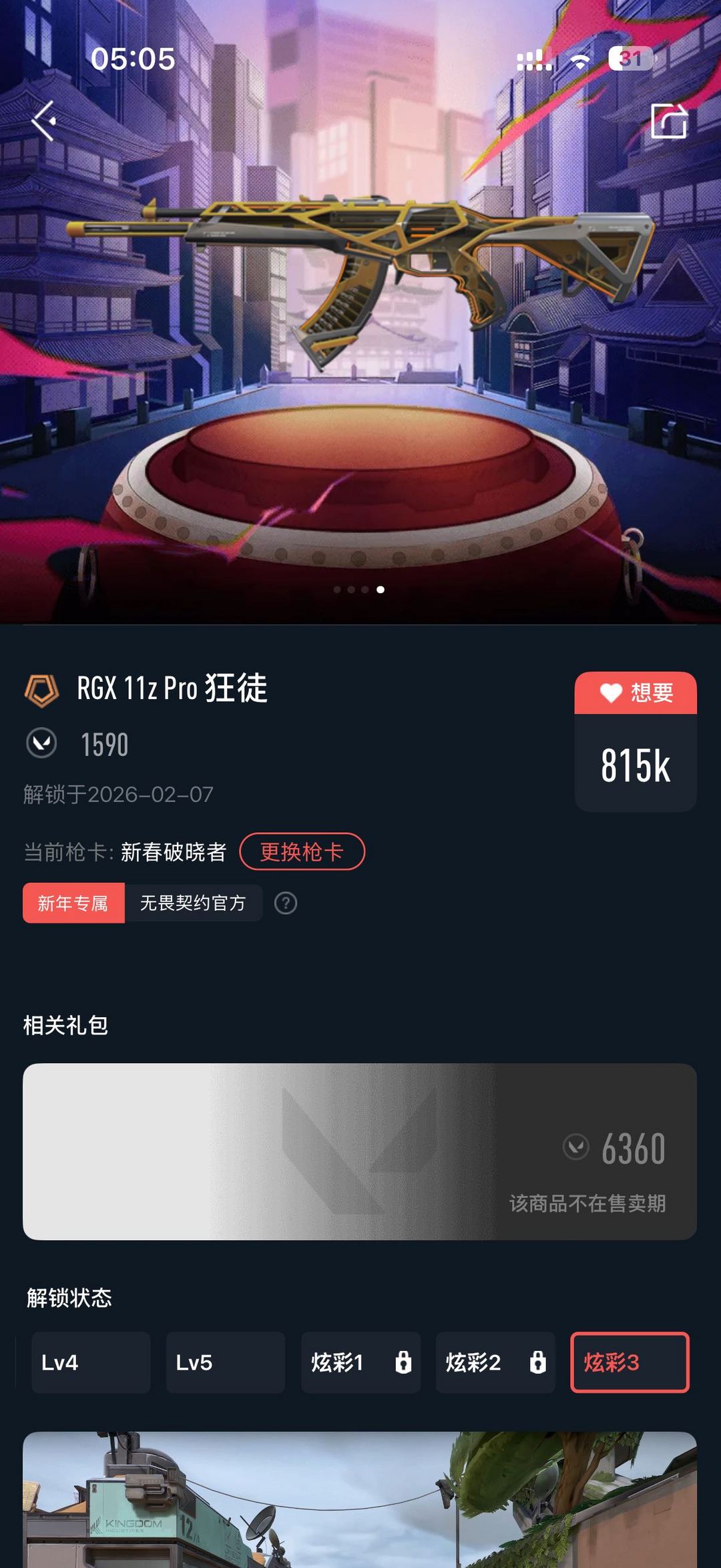Tap the Wi-Fi icon in the status bar
721x1568 pixels.
tap(580, 60)
